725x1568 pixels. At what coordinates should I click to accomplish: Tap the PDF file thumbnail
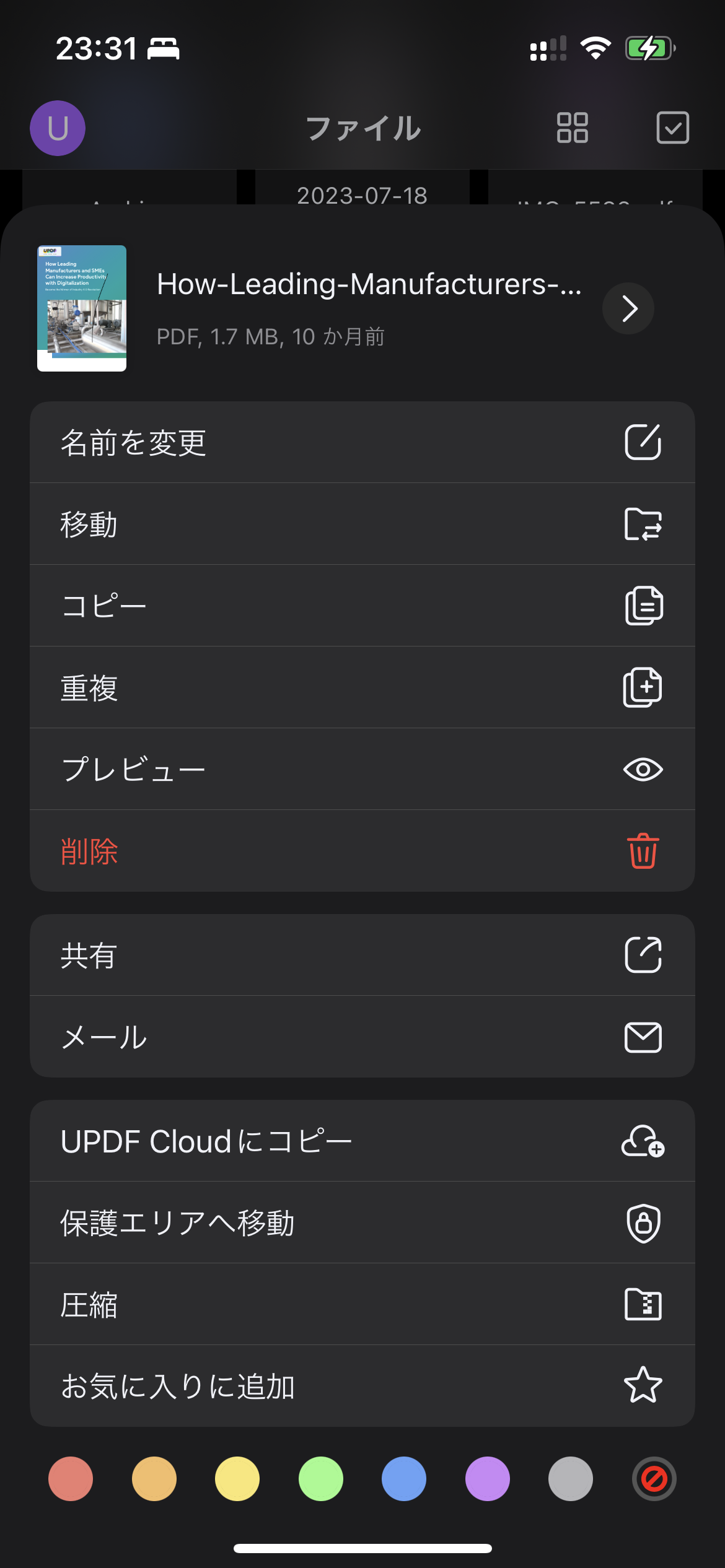coord(81,308)
